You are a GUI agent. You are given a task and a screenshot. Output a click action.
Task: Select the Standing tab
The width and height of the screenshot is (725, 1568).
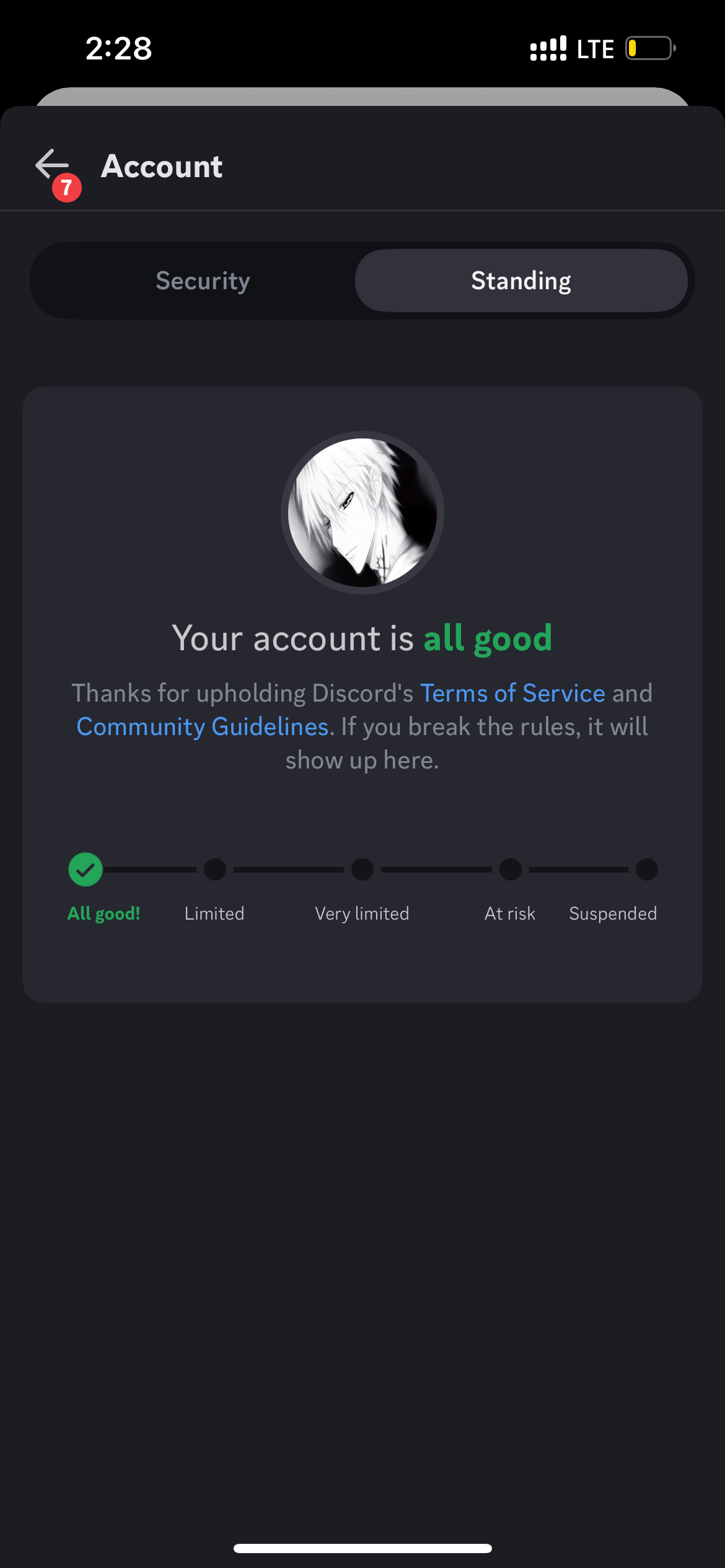coord(521,281)
